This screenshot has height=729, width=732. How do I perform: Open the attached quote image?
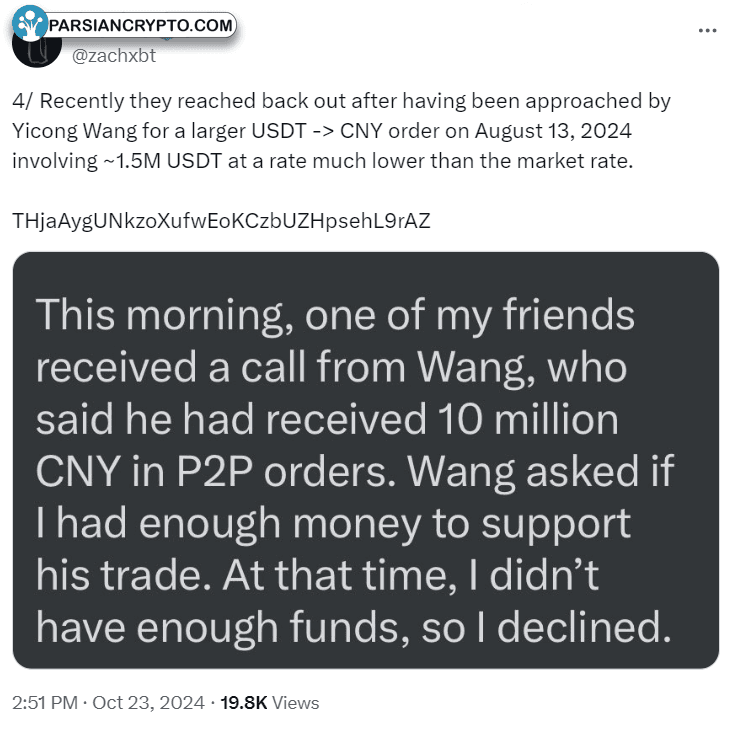coord(365,460)
